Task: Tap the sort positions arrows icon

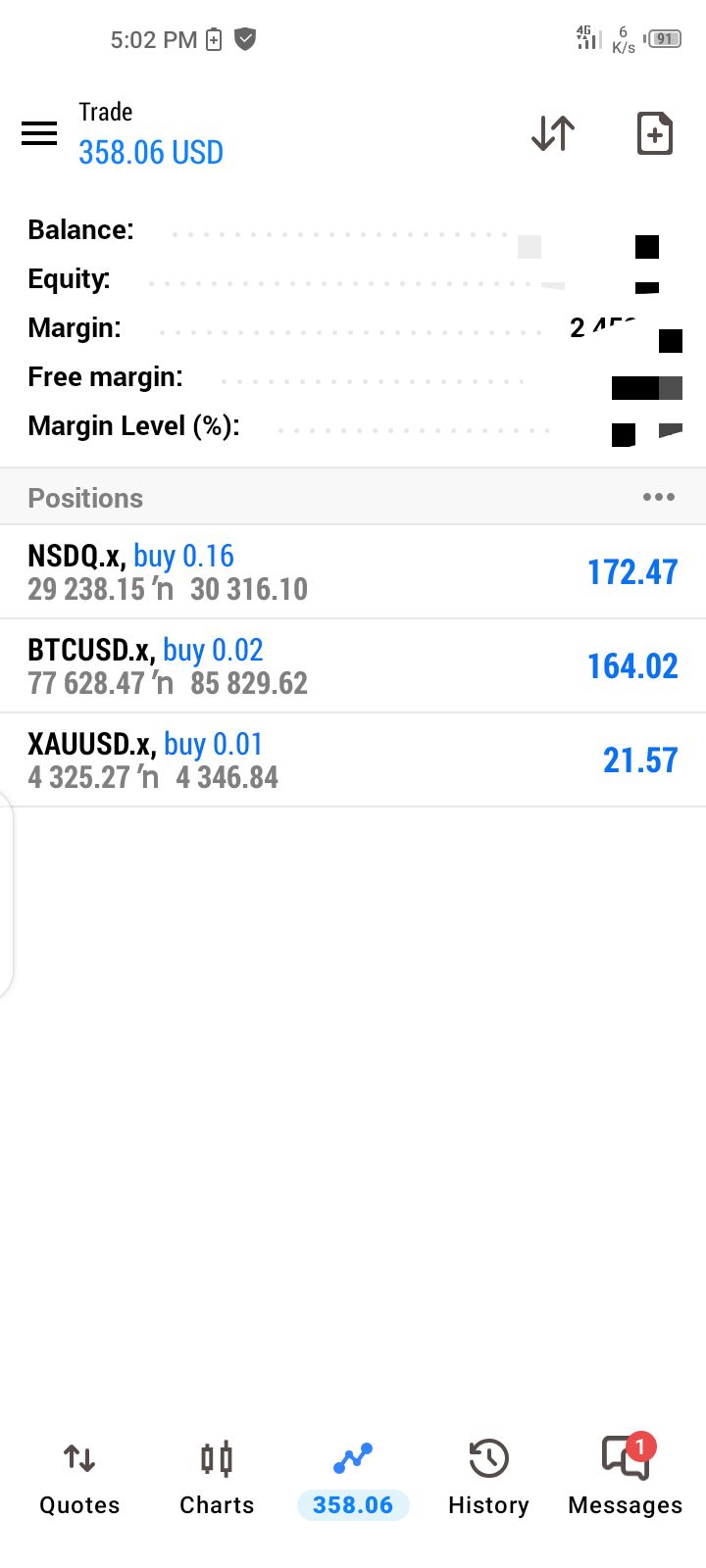Action: [x=553, y=133]
